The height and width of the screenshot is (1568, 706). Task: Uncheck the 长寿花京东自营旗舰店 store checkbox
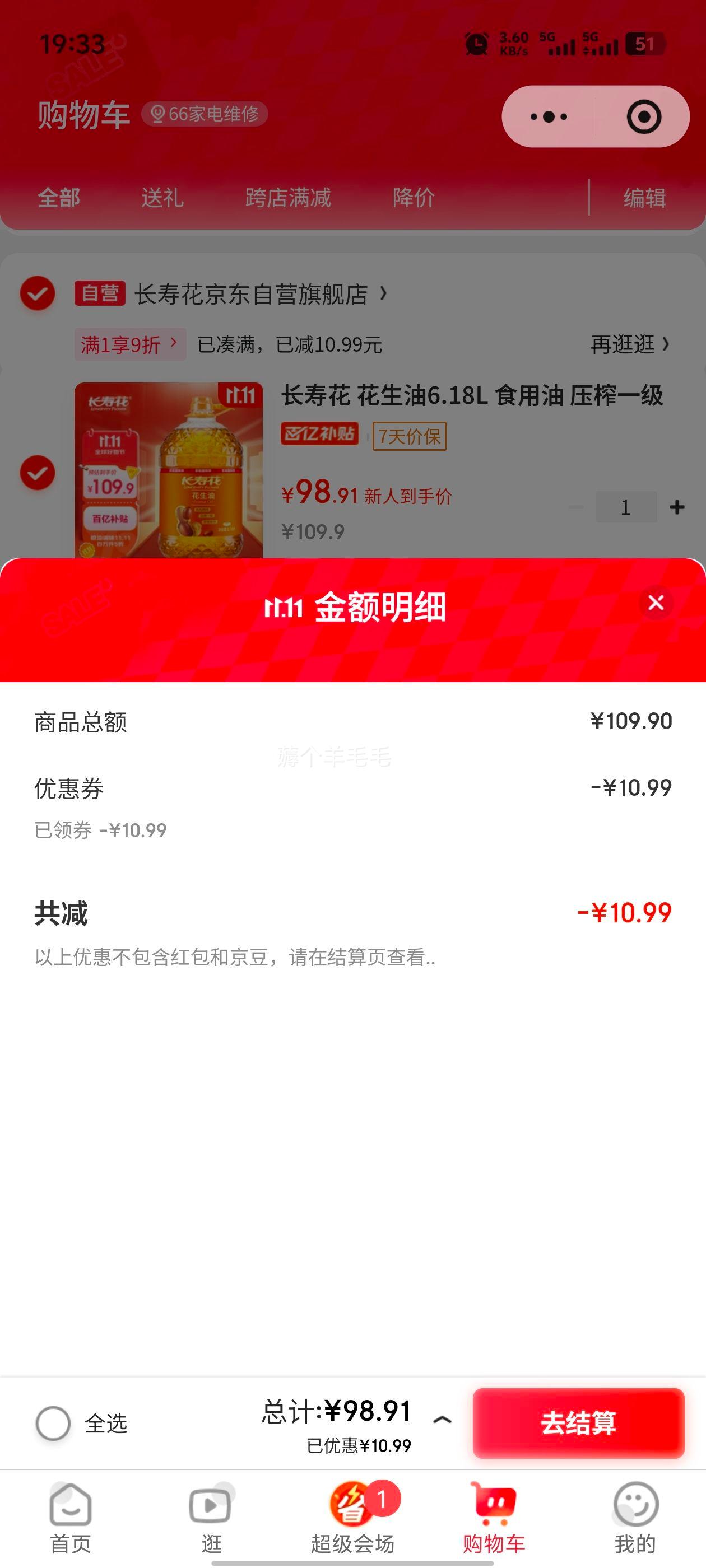(x=38, y=293)
